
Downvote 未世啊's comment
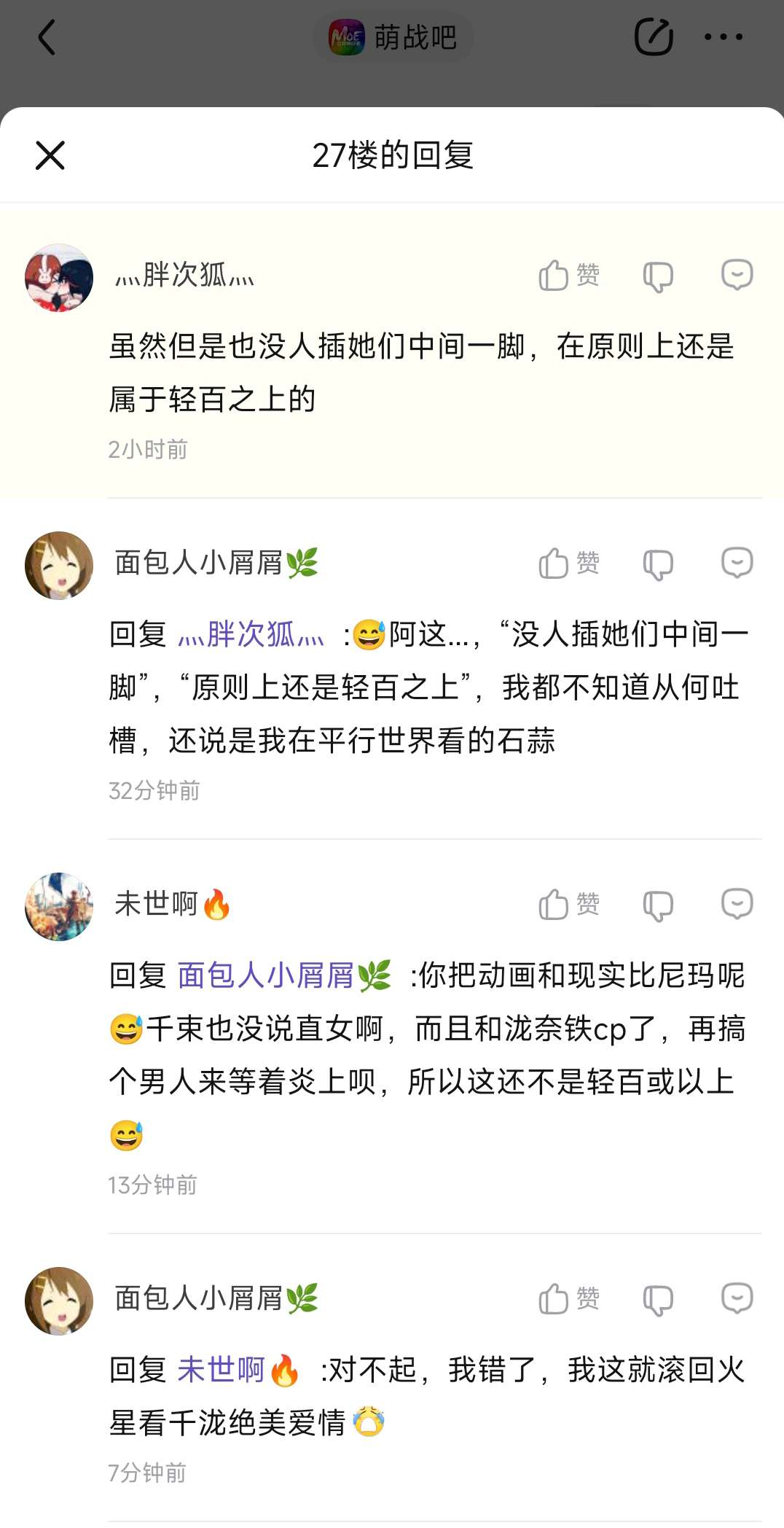[658, 906]
